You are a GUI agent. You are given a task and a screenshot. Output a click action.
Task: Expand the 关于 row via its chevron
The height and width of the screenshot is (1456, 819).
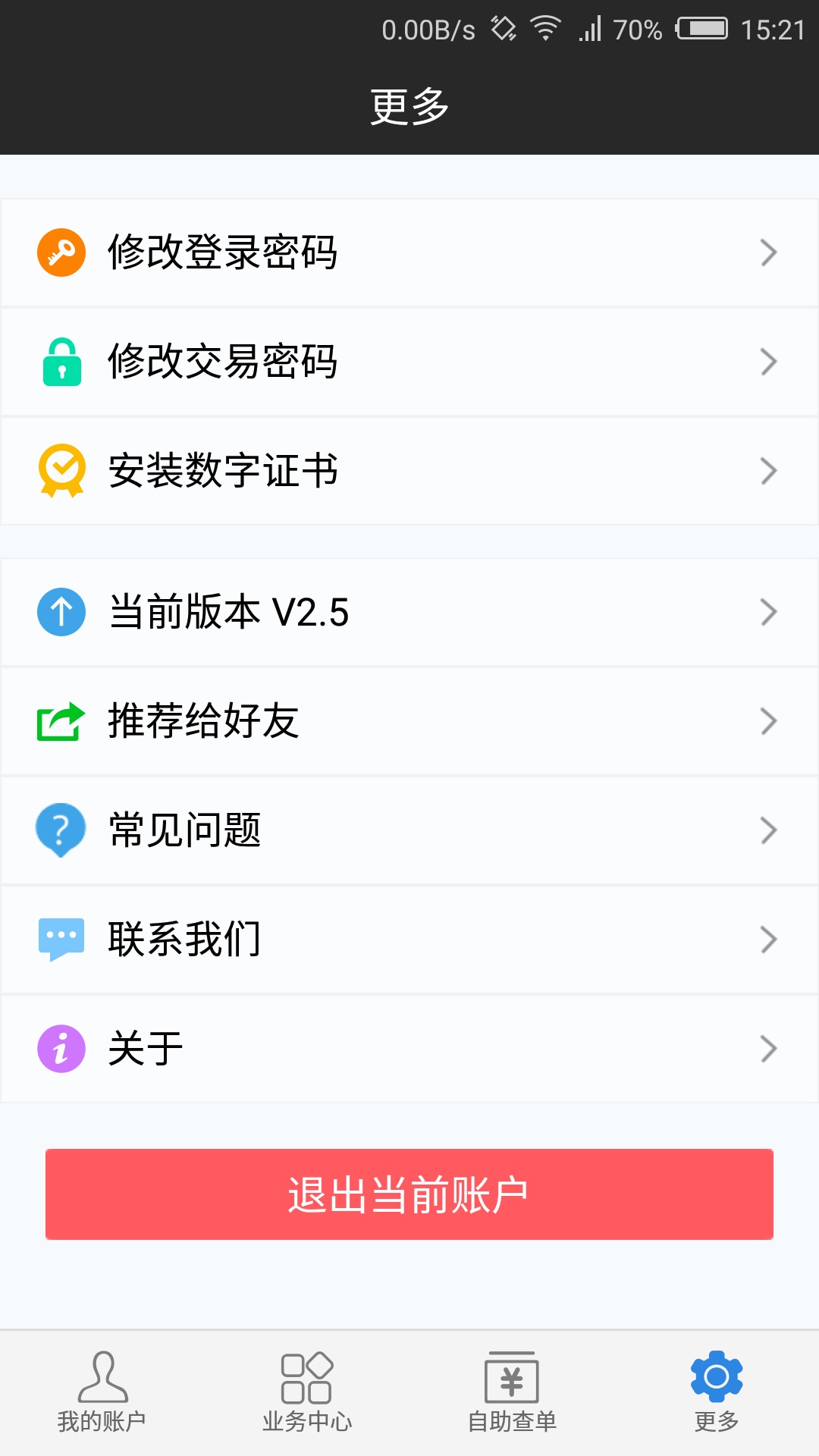click(x=768, y=1047)
